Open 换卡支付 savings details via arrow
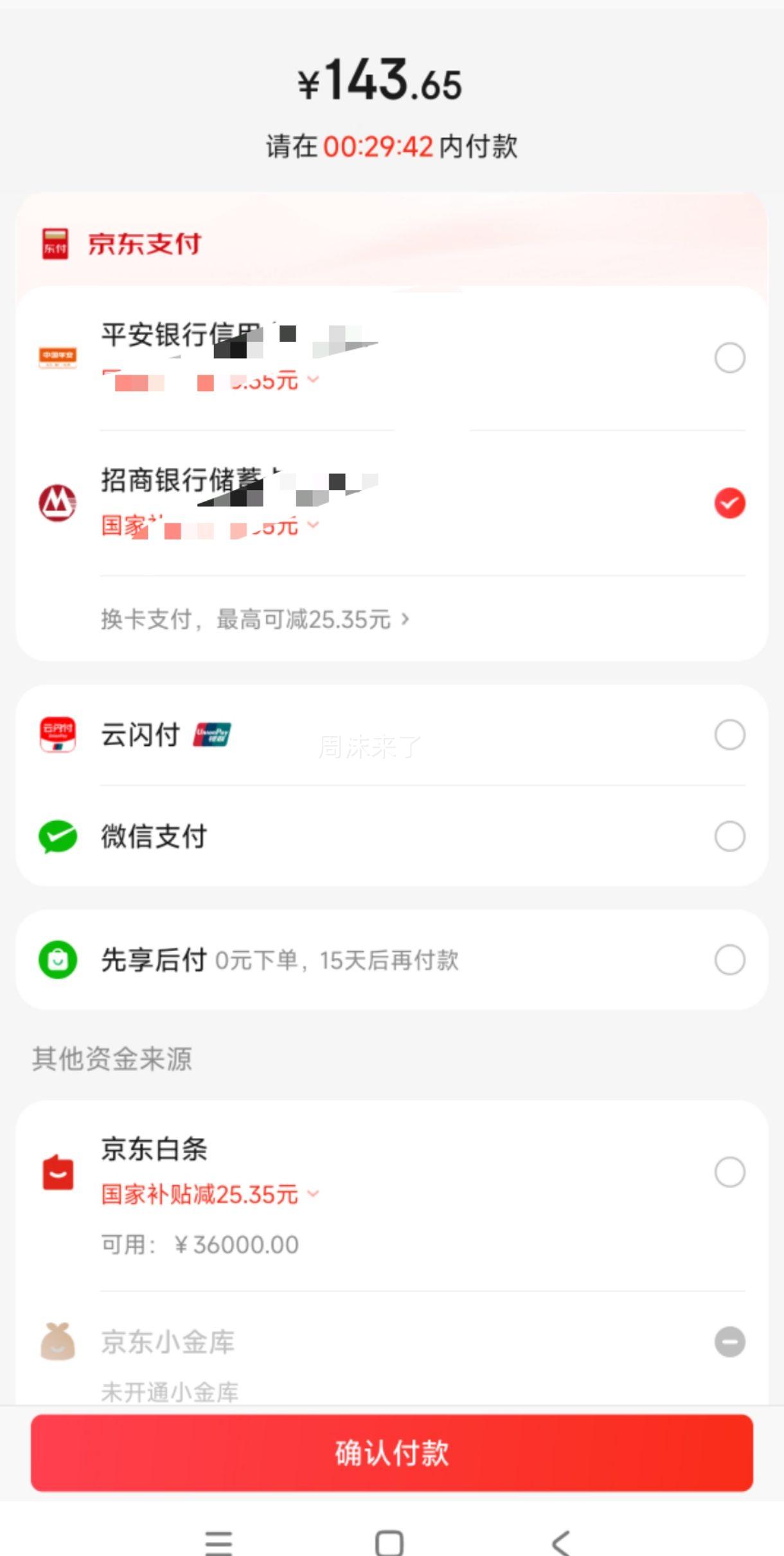This screenshot has width=784, height=1556. click(x=405, y=619)
